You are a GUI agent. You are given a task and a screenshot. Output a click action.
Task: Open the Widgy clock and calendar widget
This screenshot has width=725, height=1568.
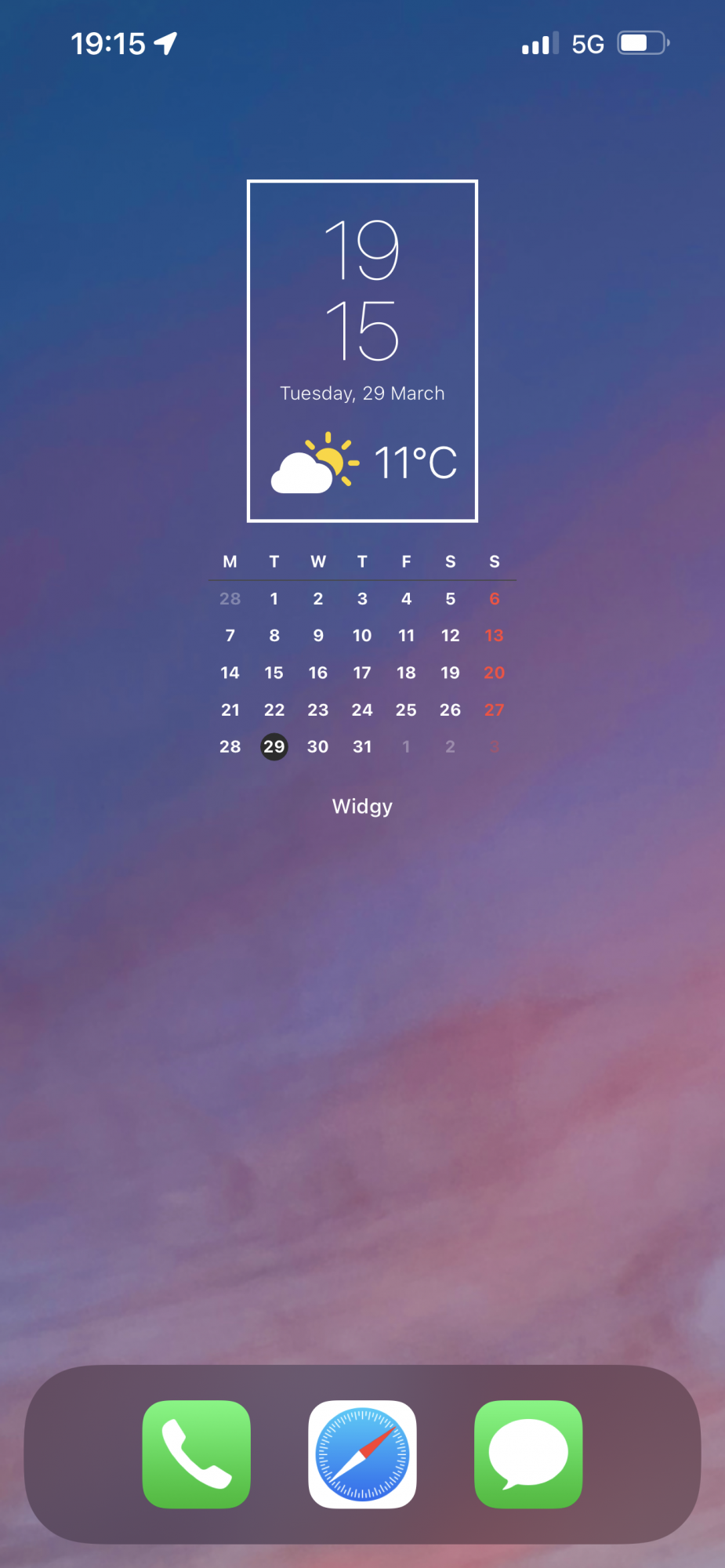coord(362,470)
